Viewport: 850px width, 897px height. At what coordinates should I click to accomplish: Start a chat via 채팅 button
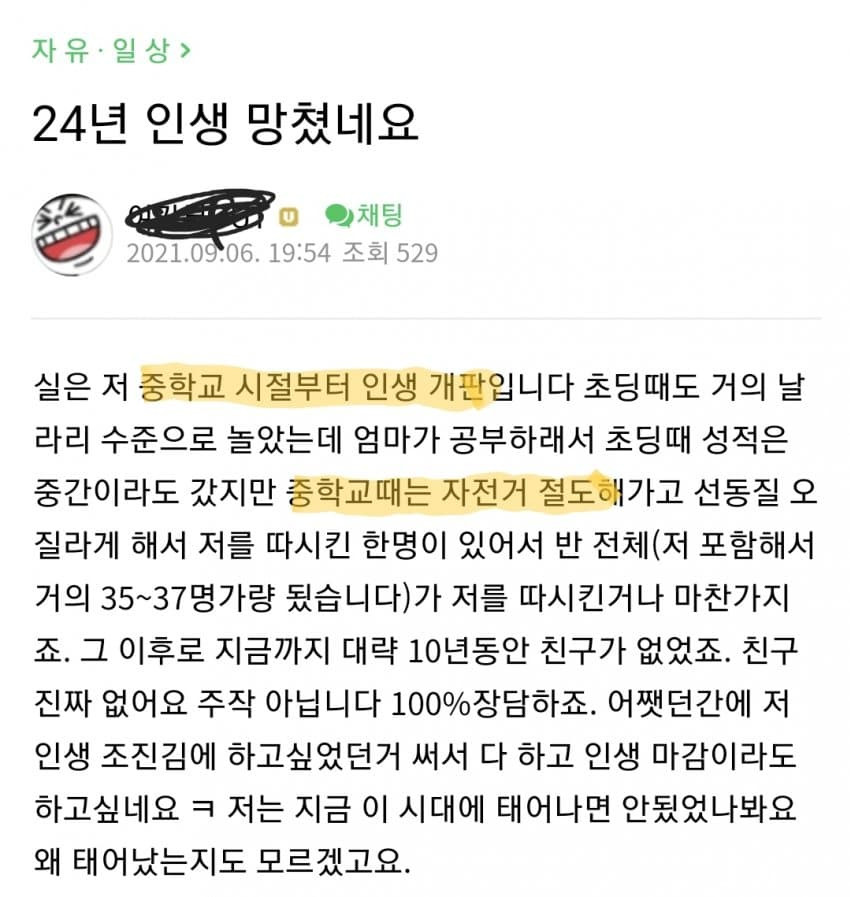tap(364, 214)
